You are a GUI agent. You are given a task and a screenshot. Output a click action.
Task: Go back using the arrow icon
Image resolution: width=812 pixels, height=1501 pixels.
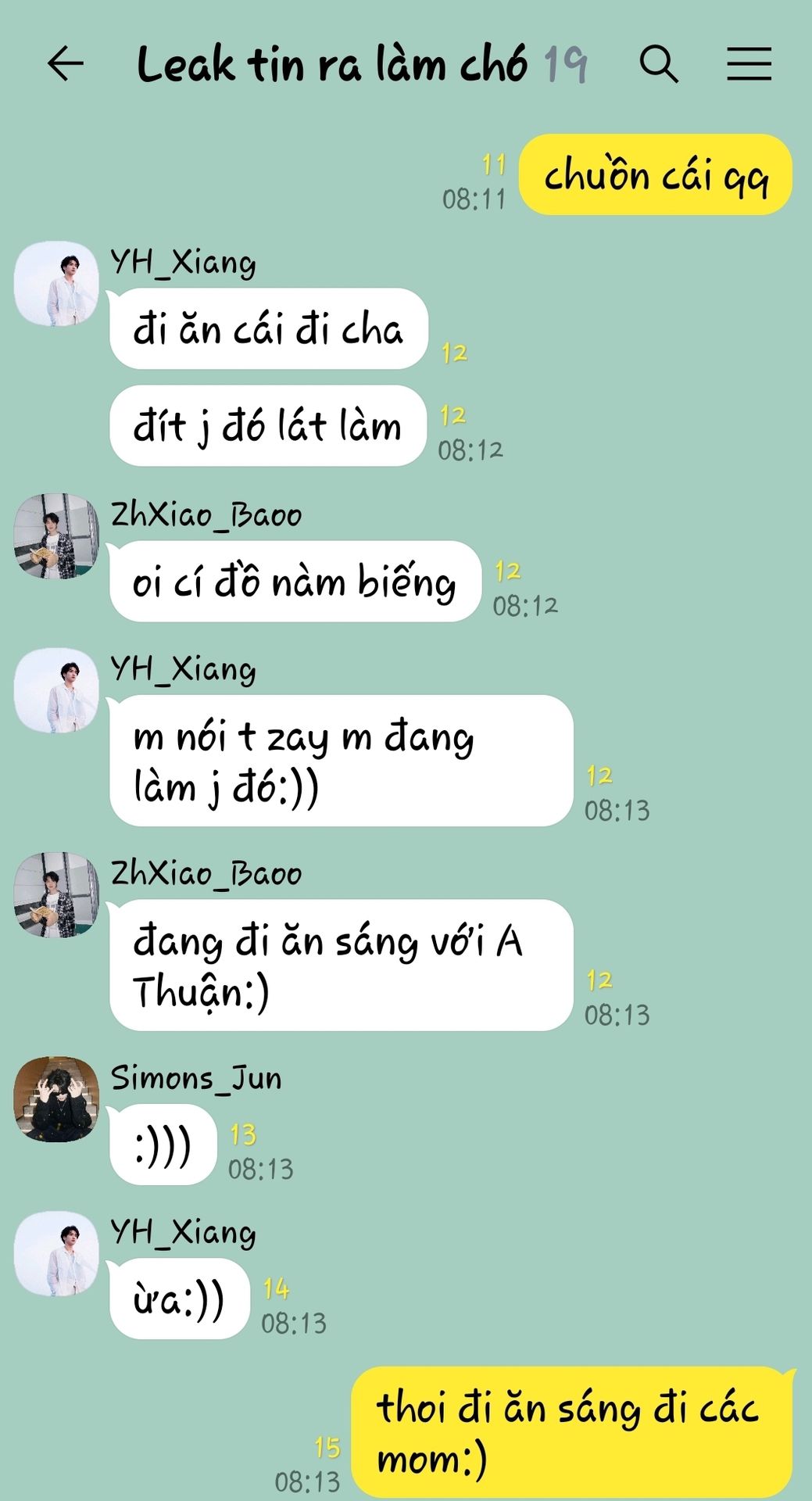point(66,63)
